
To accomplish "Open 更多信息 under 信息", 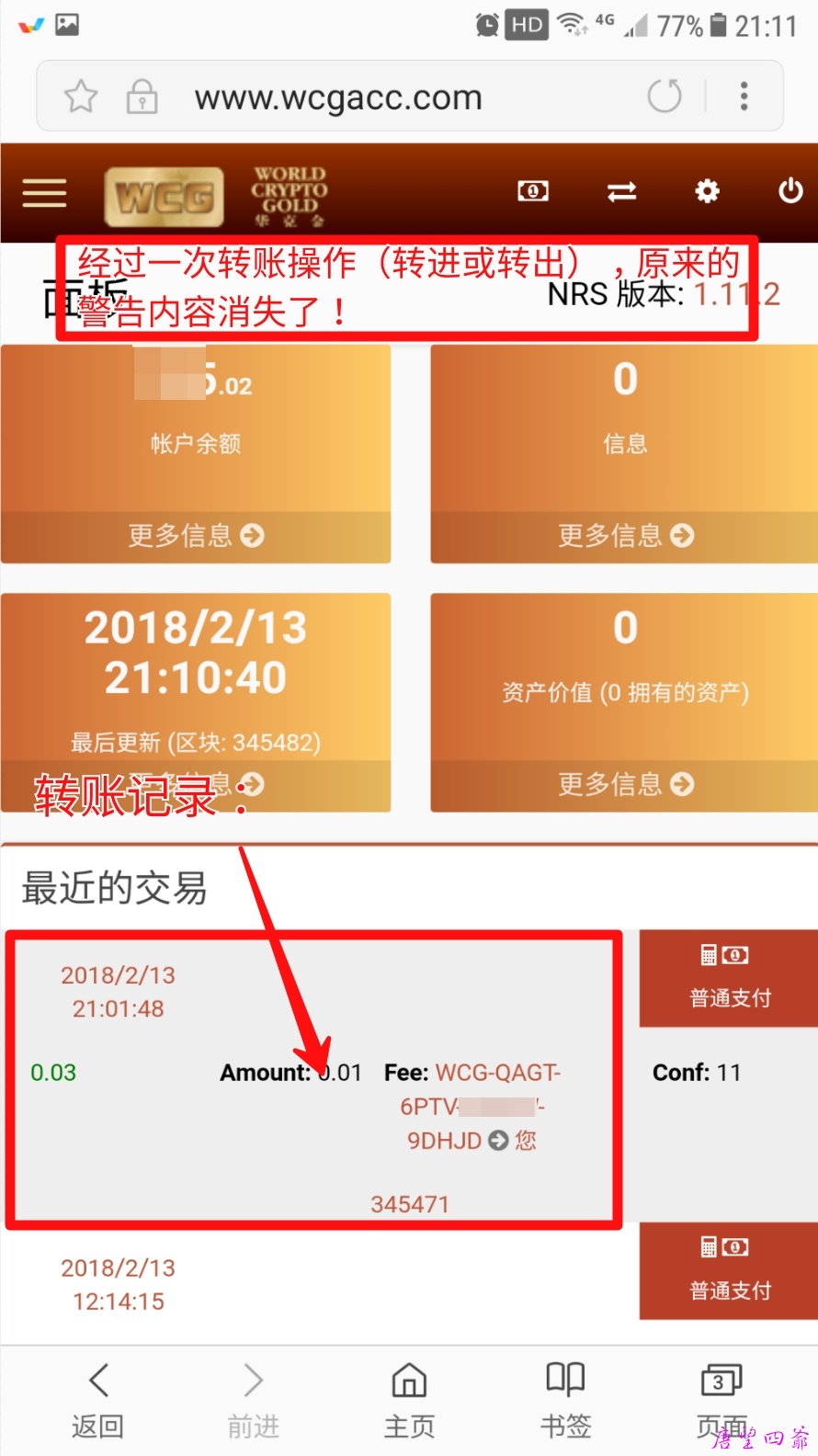I will coord(625,536).
